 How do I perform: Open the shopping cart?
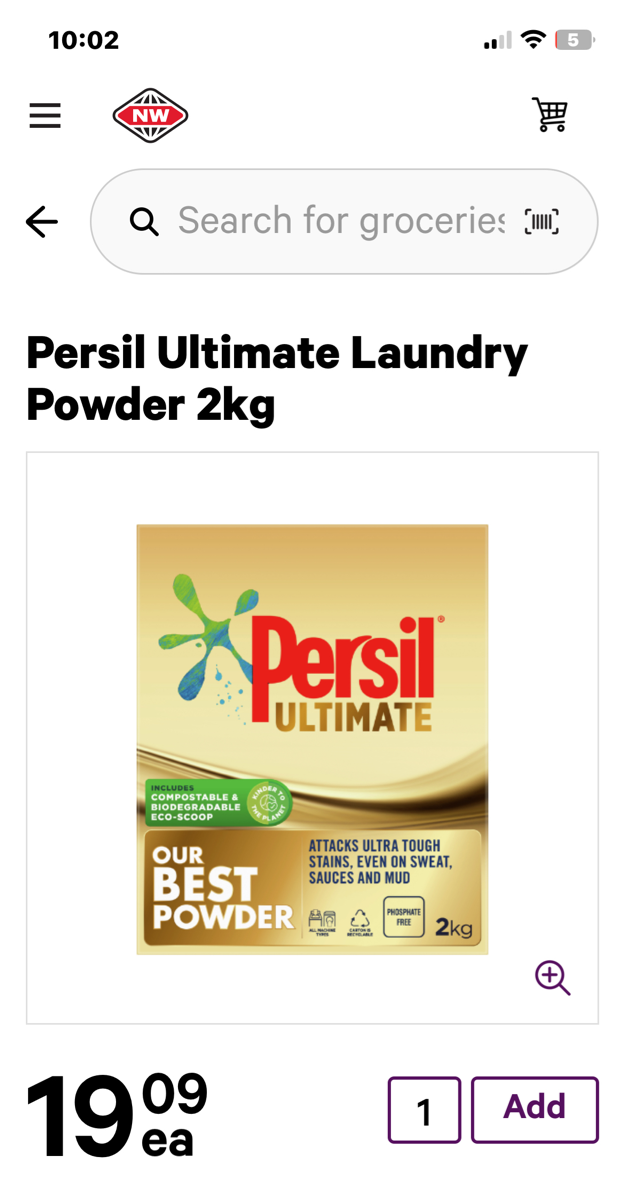(549, 115)
